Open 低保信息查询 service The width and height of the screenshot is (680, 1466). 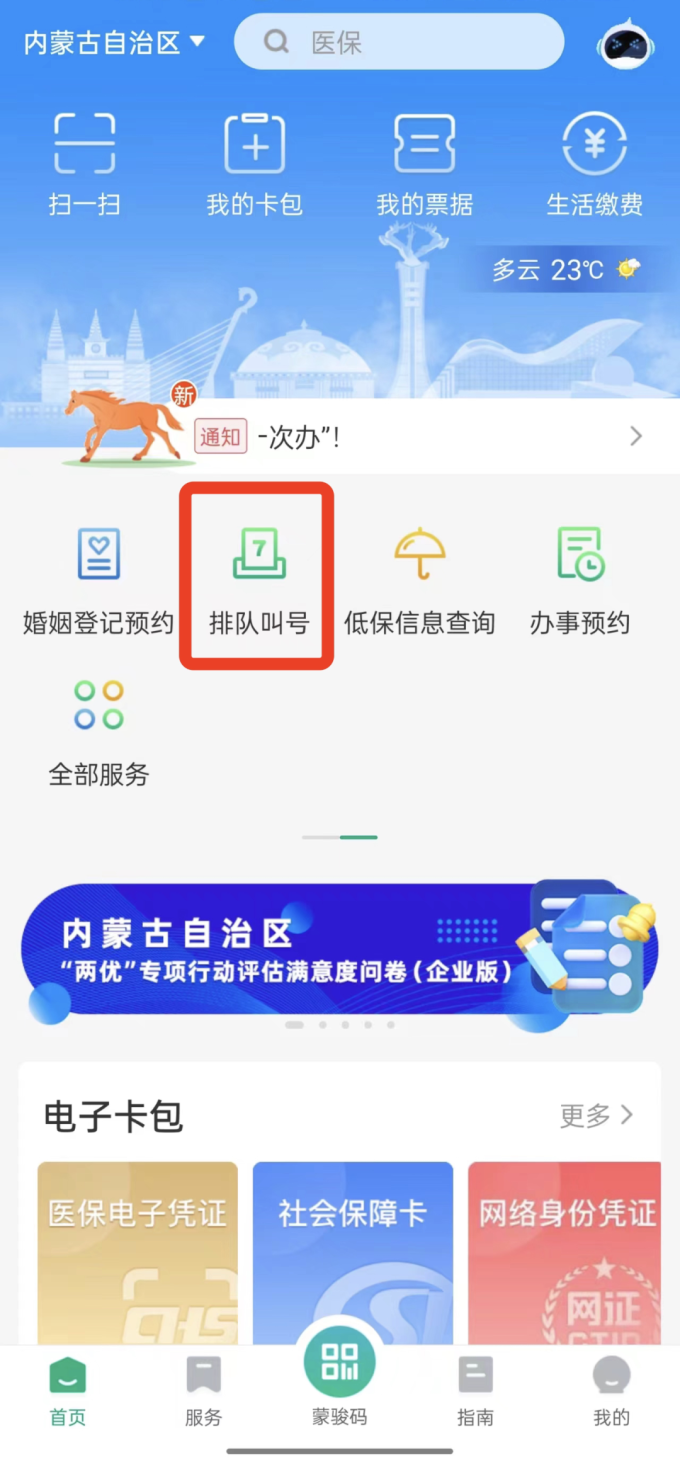pyautogui.click(x=419, y=580)
